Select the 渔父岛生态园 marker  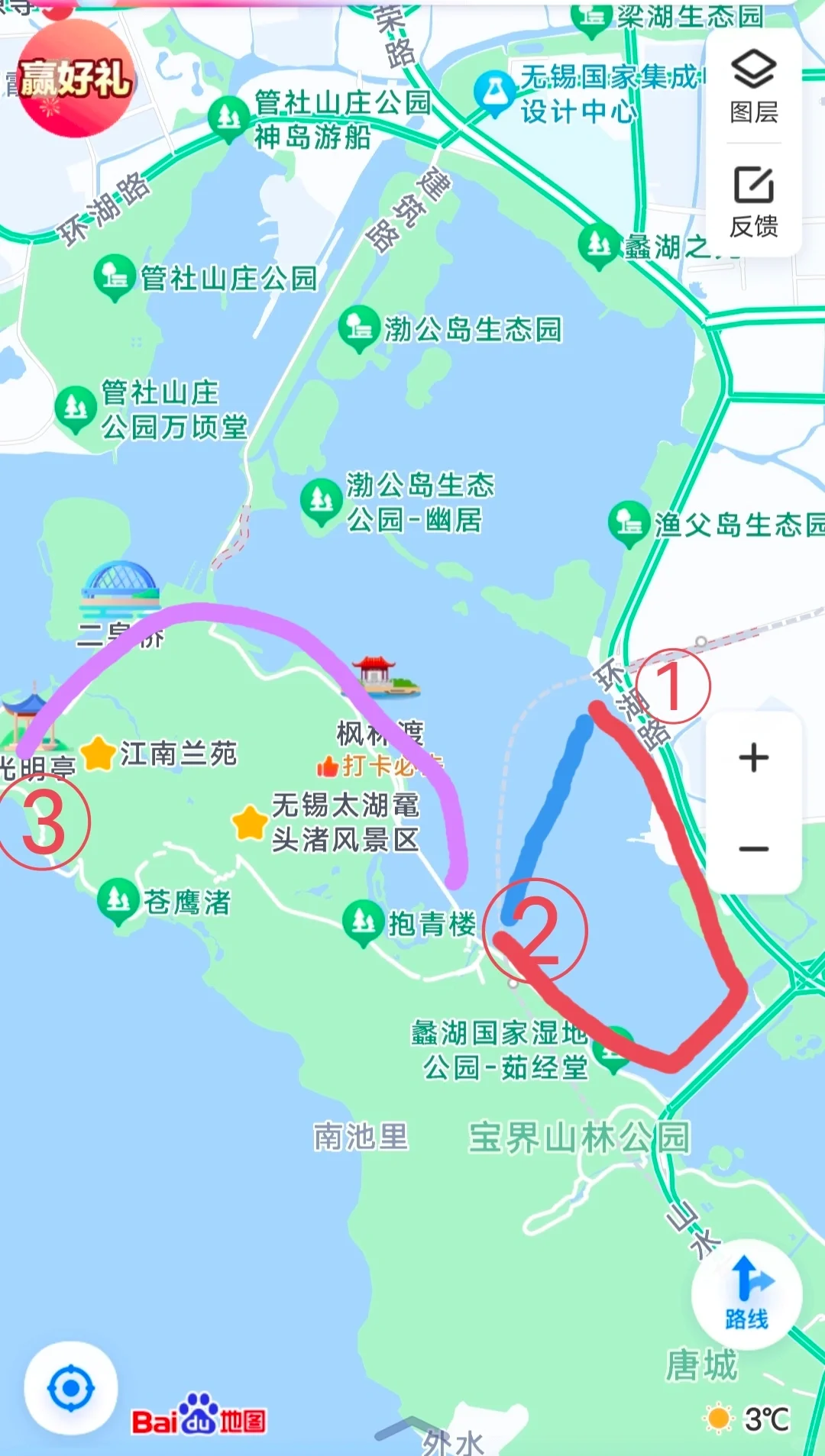[629, 523]
